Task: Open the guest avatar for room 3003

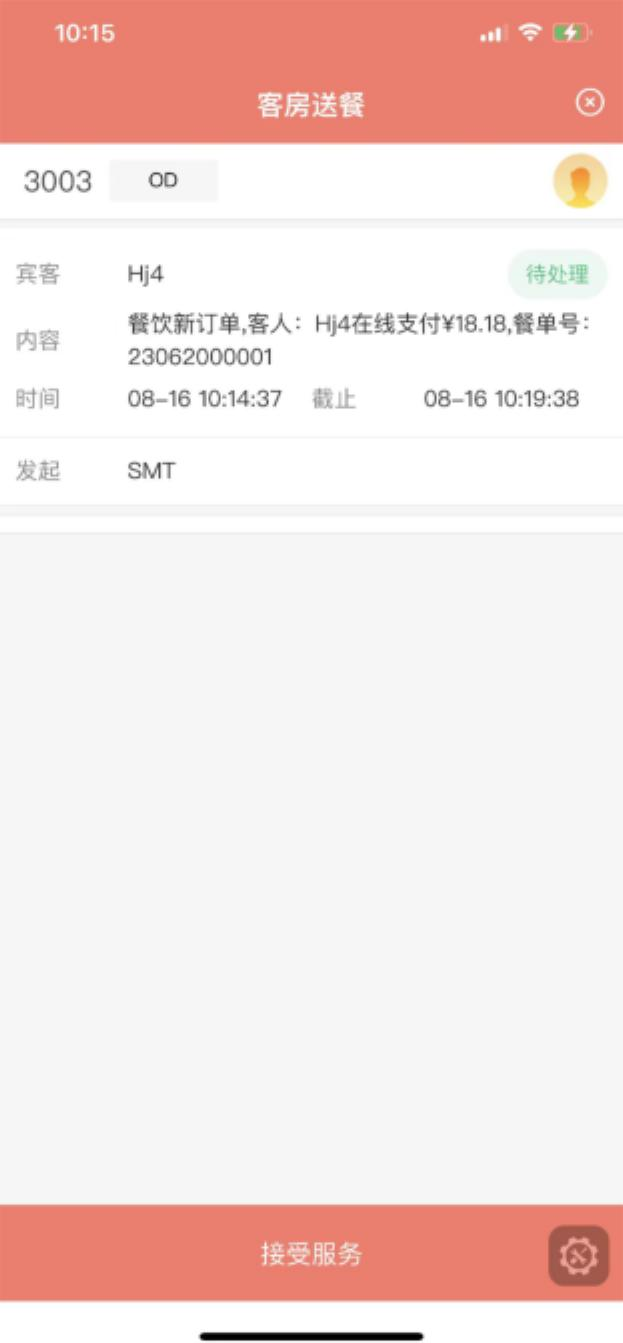Action: pos(580,181)
